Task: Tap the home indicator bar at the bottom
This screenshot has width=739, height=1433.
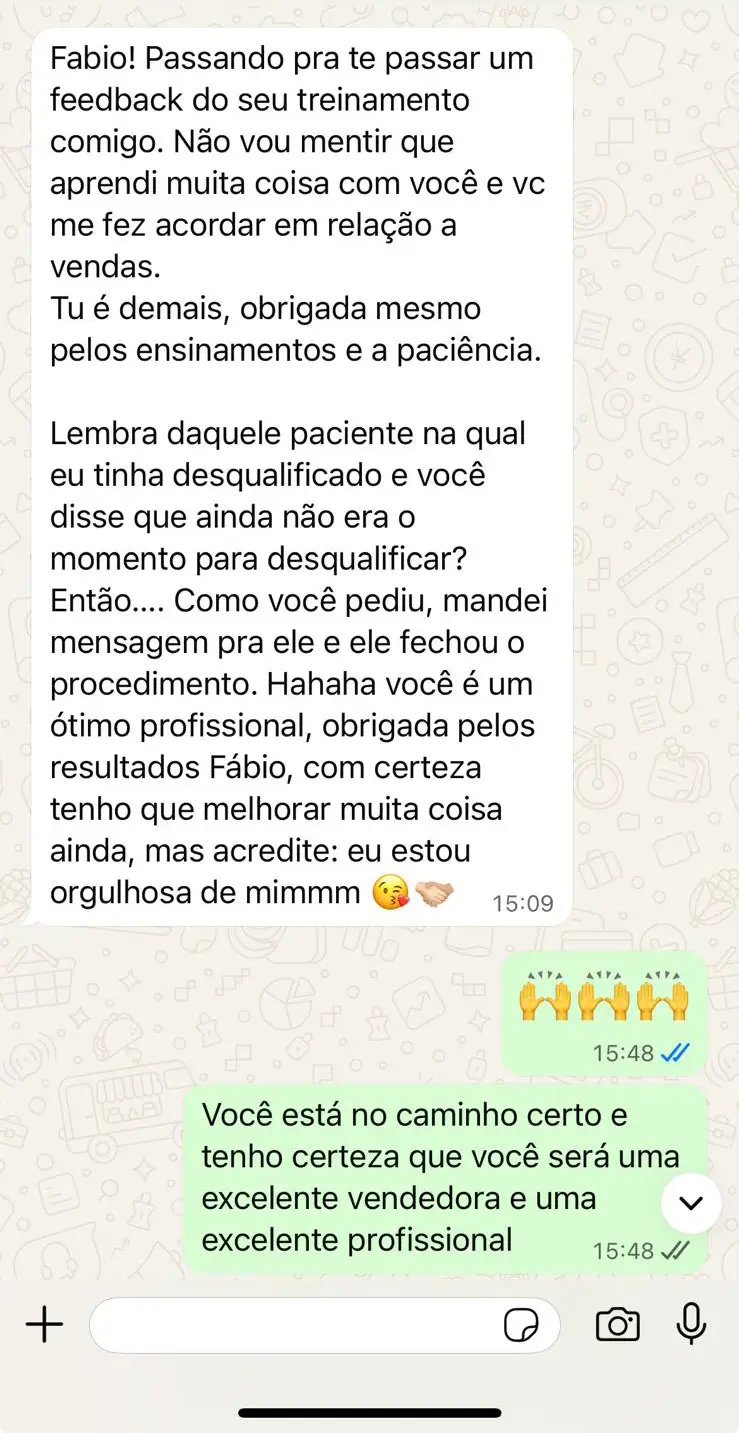Action: tap(369, 1412)
